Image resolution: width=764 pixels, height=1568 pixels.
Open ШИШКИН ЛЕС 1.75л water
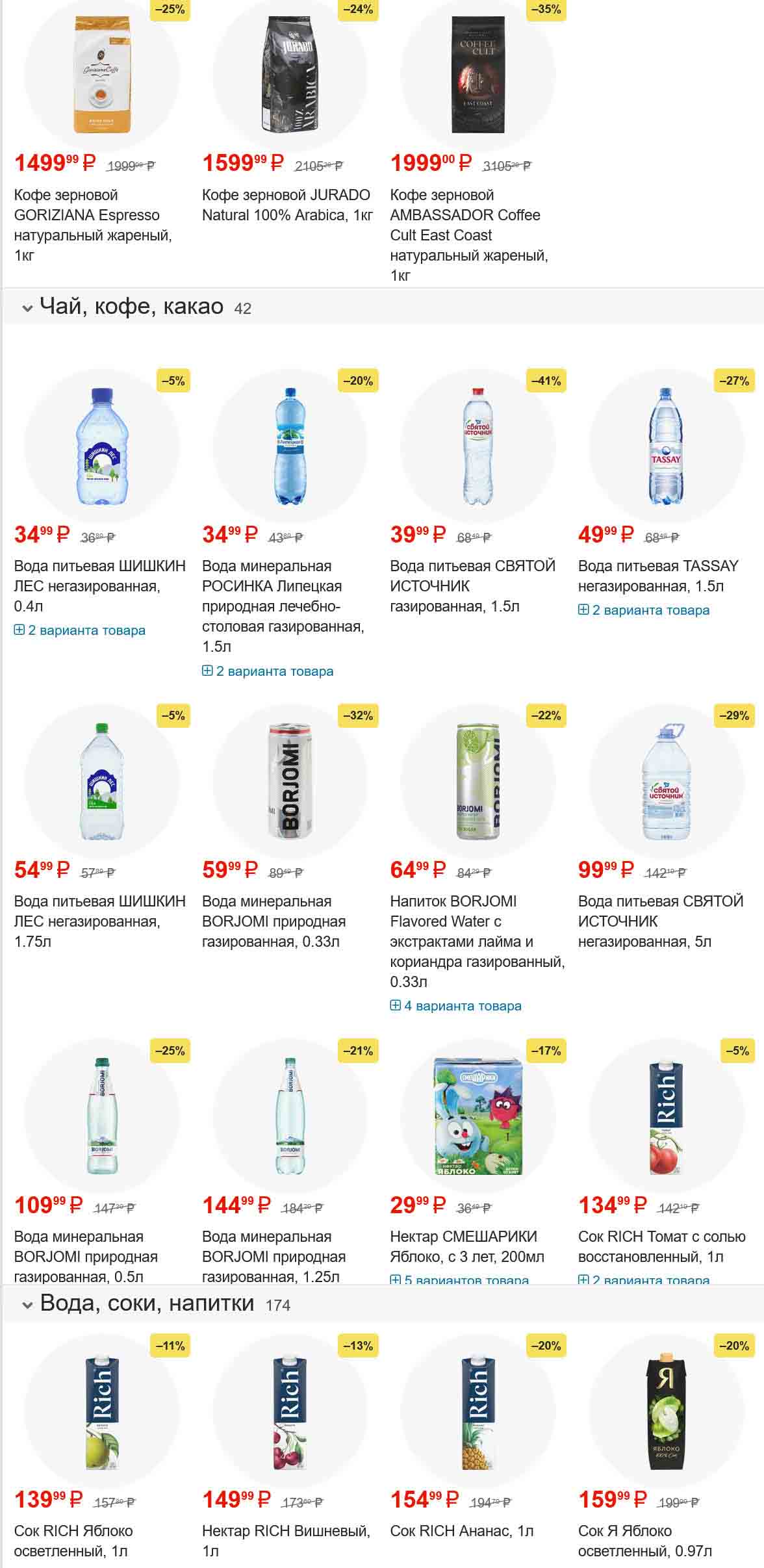point(100,921)
